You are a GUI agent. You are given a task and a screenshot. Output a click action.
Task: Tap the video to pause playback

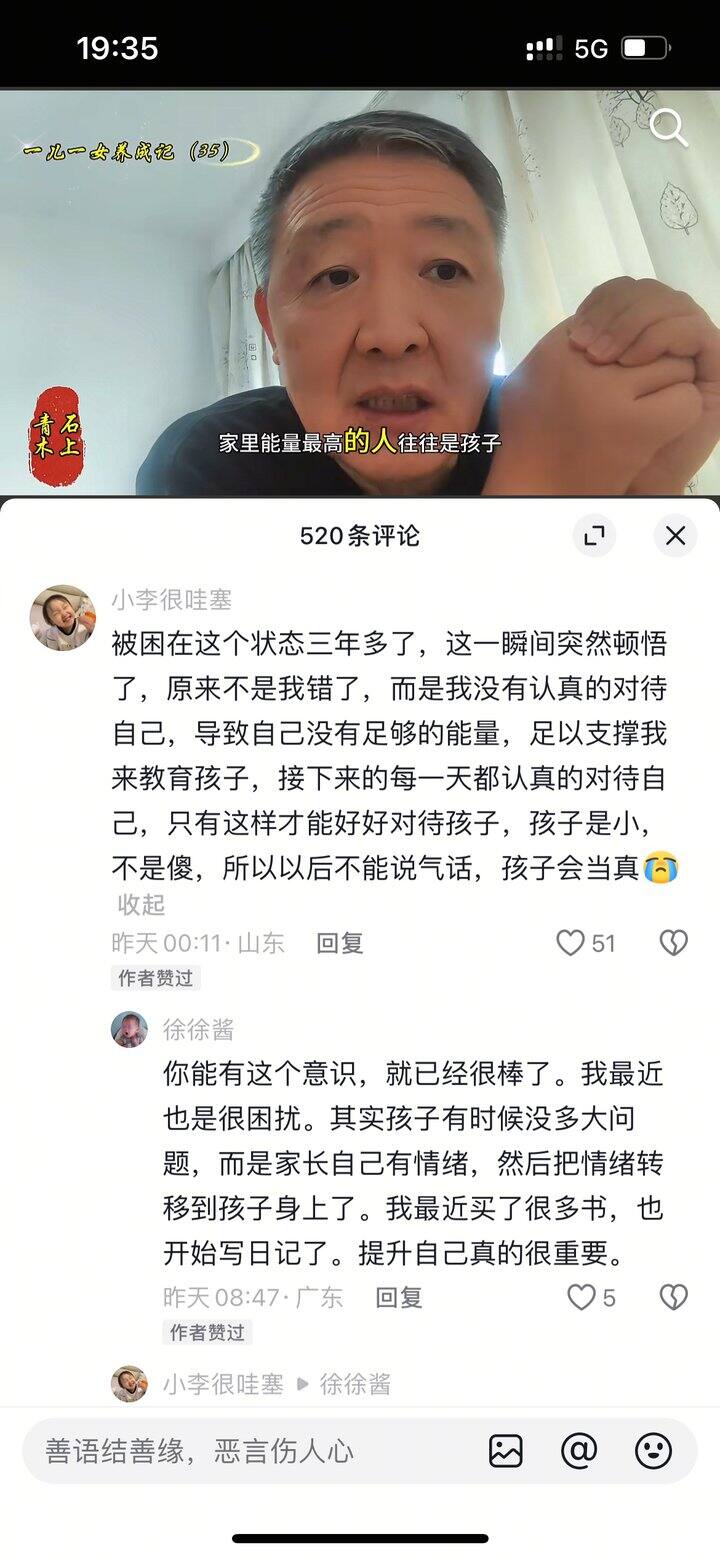pos(360,300)
